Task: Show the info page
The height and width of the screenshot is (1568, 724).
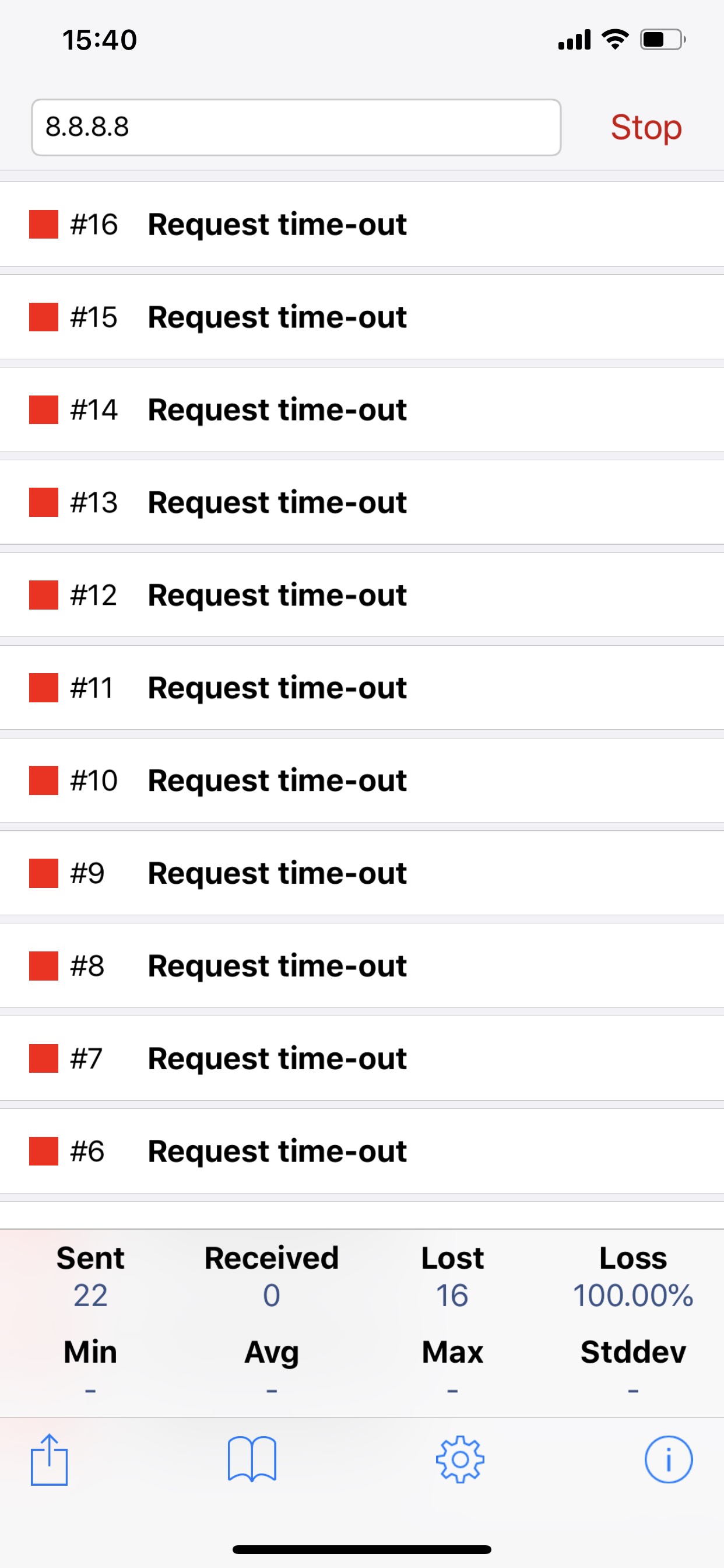Action: (668, 1459)
